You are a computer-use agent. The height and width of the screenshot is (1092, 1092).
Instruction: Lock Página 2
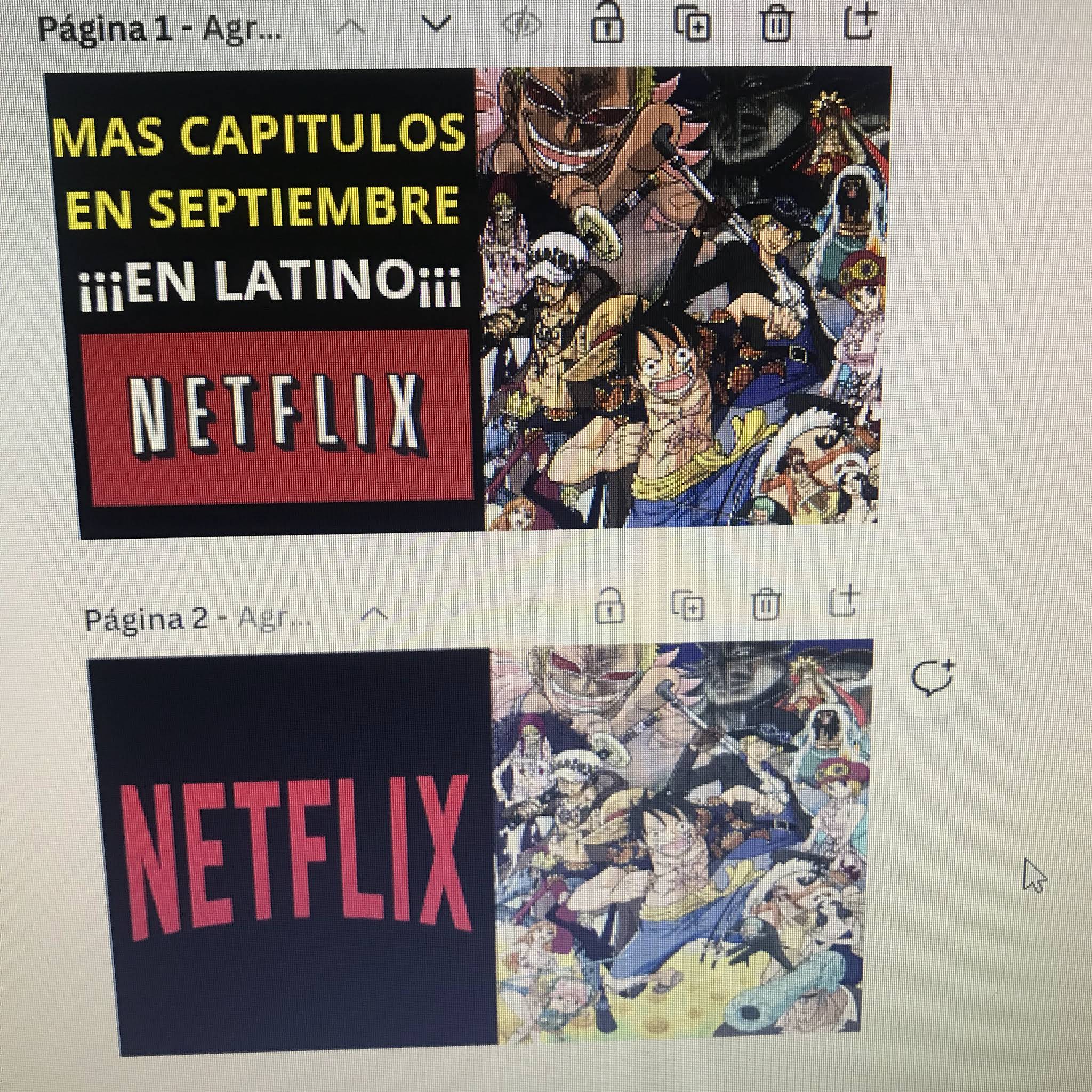pyautogui.click(x=609, y=606)
